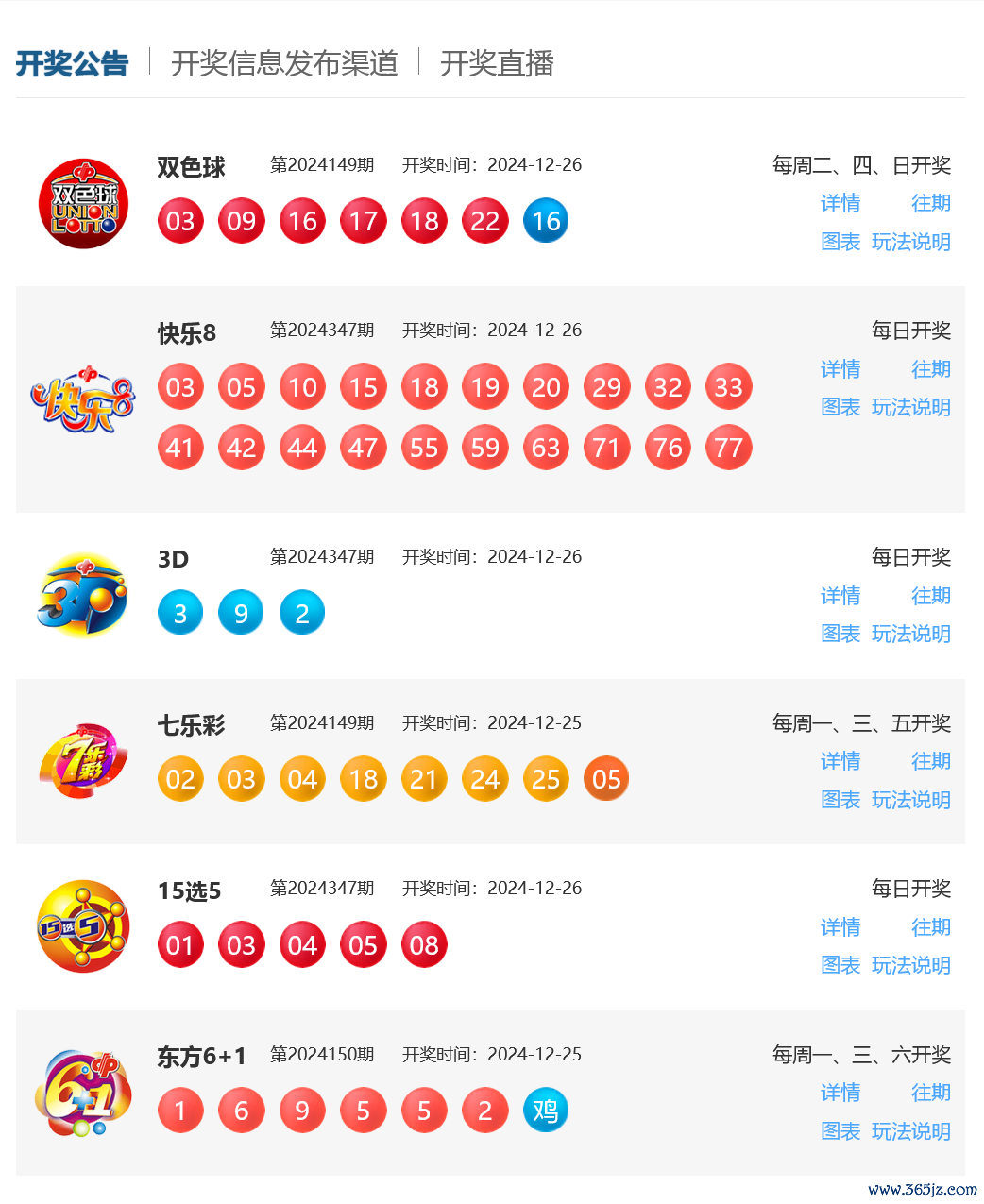Viewport: 984px width, 1204px height.
Task: Open 图表 for 3D
Action: click(840, 634)
